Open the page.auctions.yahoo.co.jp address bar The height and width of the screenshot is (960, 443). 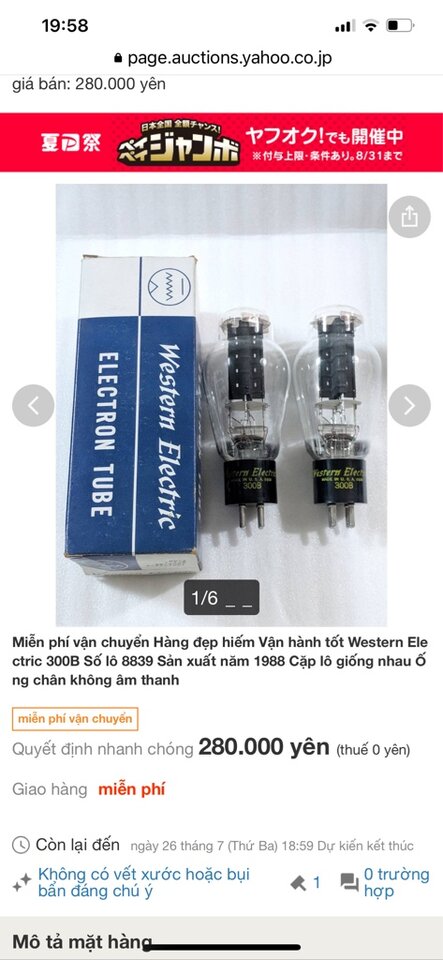tap(223, 58)
